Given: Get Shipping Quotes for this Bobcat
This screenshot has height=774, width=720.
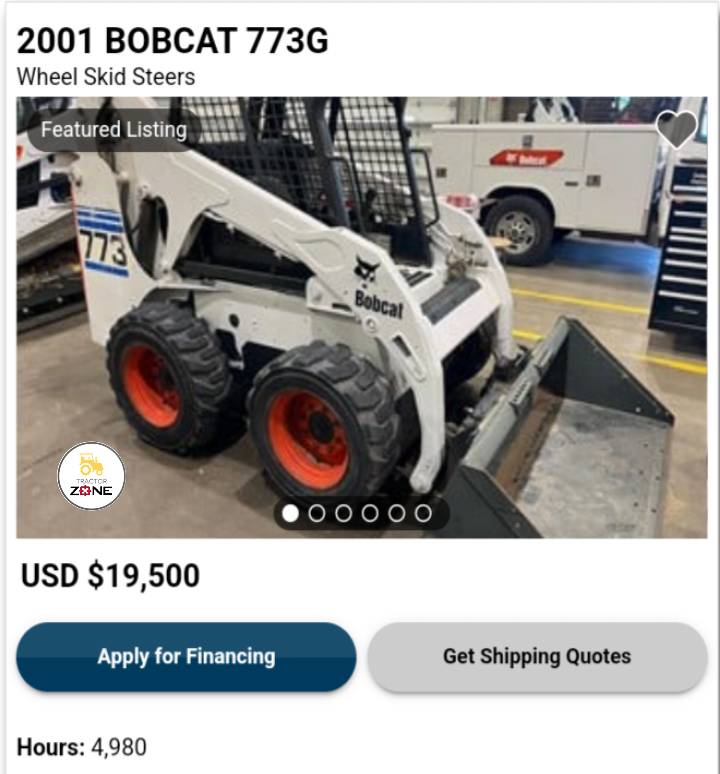Looking at the screenshot, I should tap(537, 657).
